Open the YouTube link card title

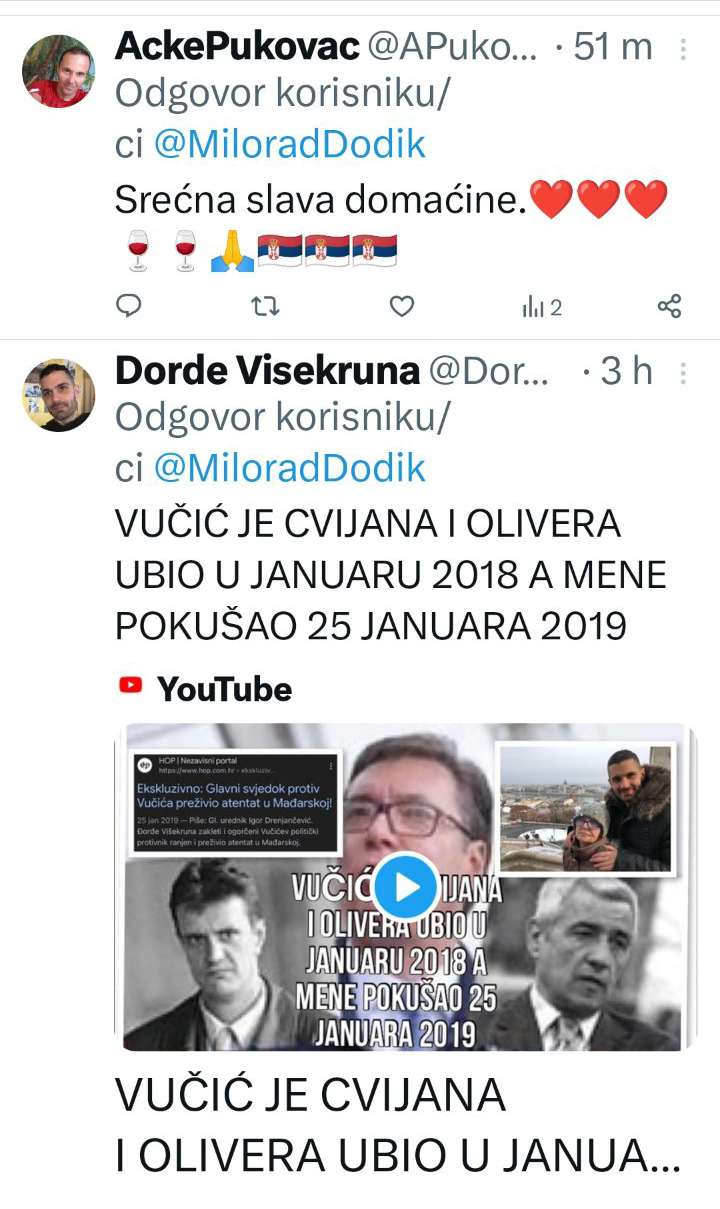pyautogui.click(x=398, y=1125)
